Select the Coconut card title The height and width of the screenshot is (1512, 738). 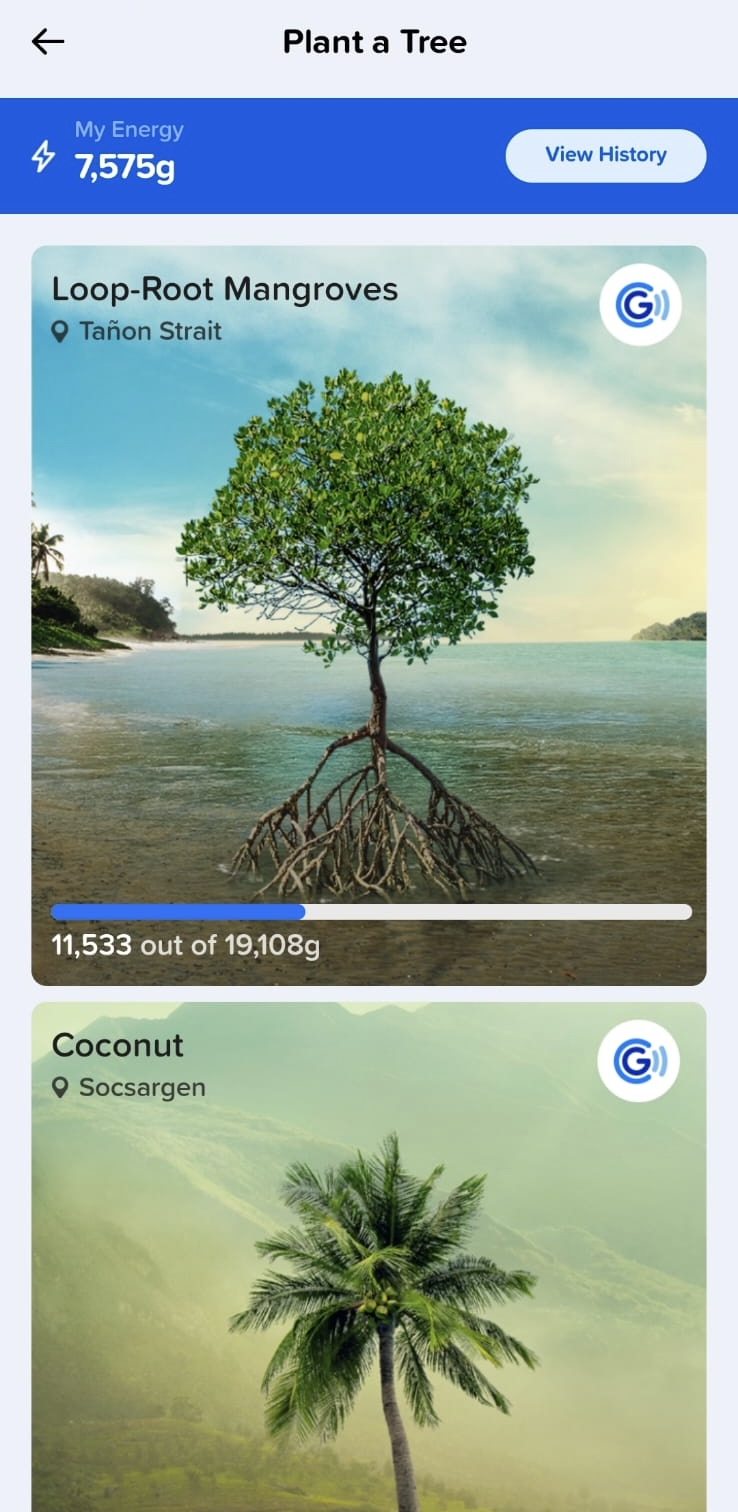[x=117, y=1046]
